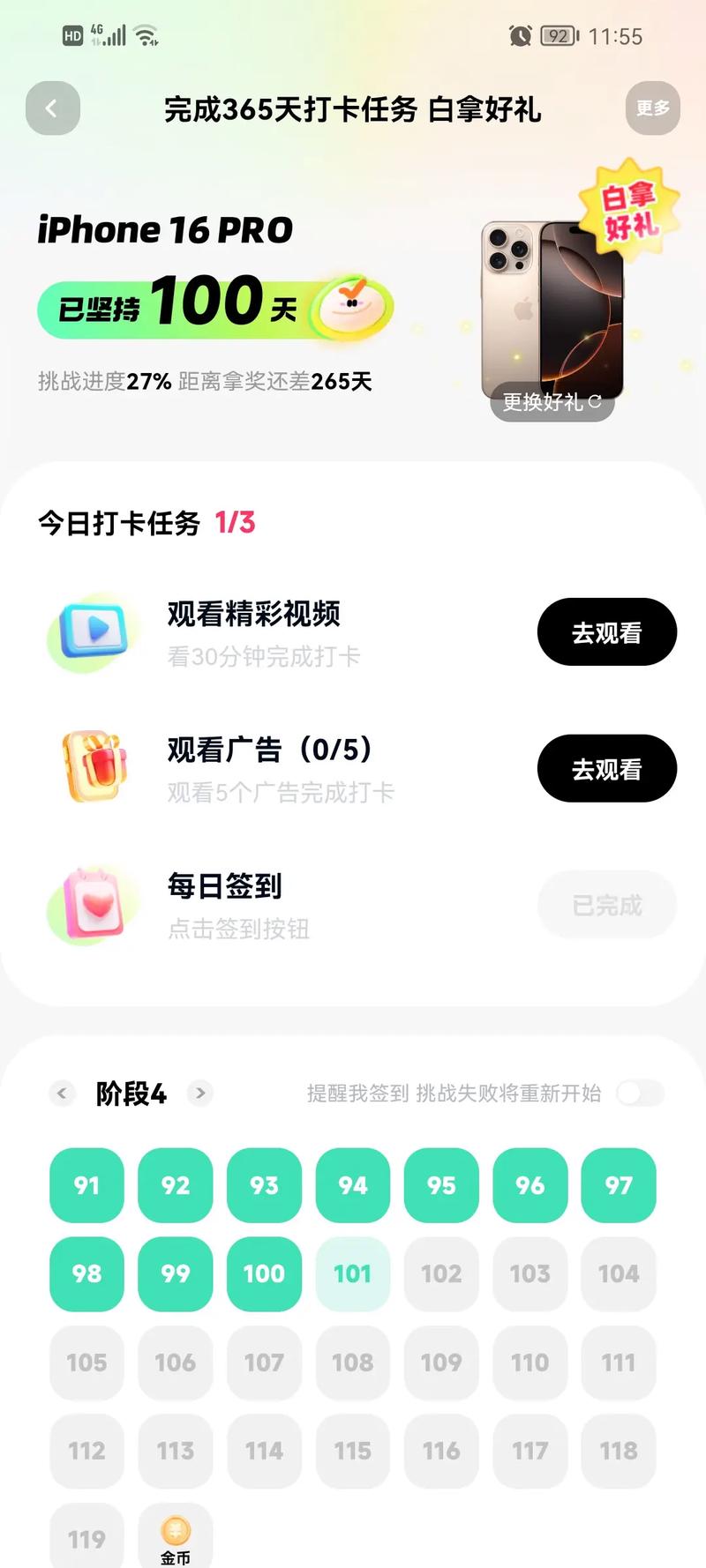Tap 去观看 for 观看广告 task
706x1568 pixels.
click(x=606, y=769)
